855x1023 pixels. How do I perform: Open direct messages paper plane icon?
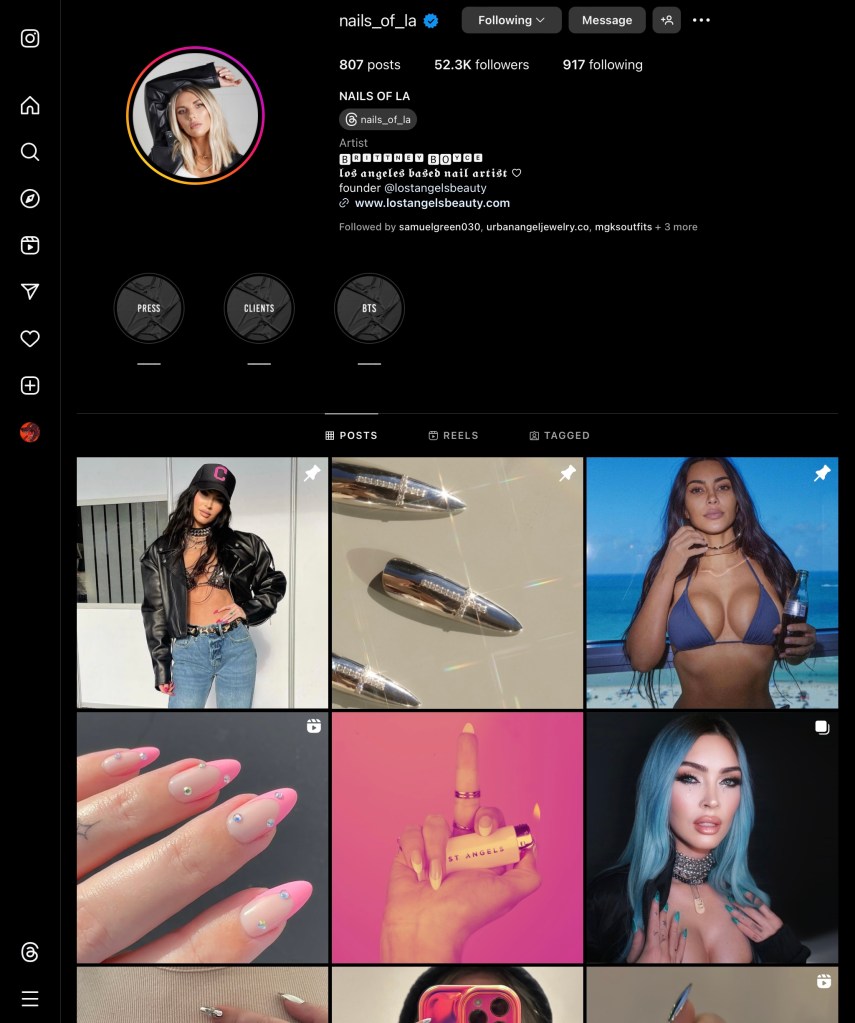(x=30, y=292)
